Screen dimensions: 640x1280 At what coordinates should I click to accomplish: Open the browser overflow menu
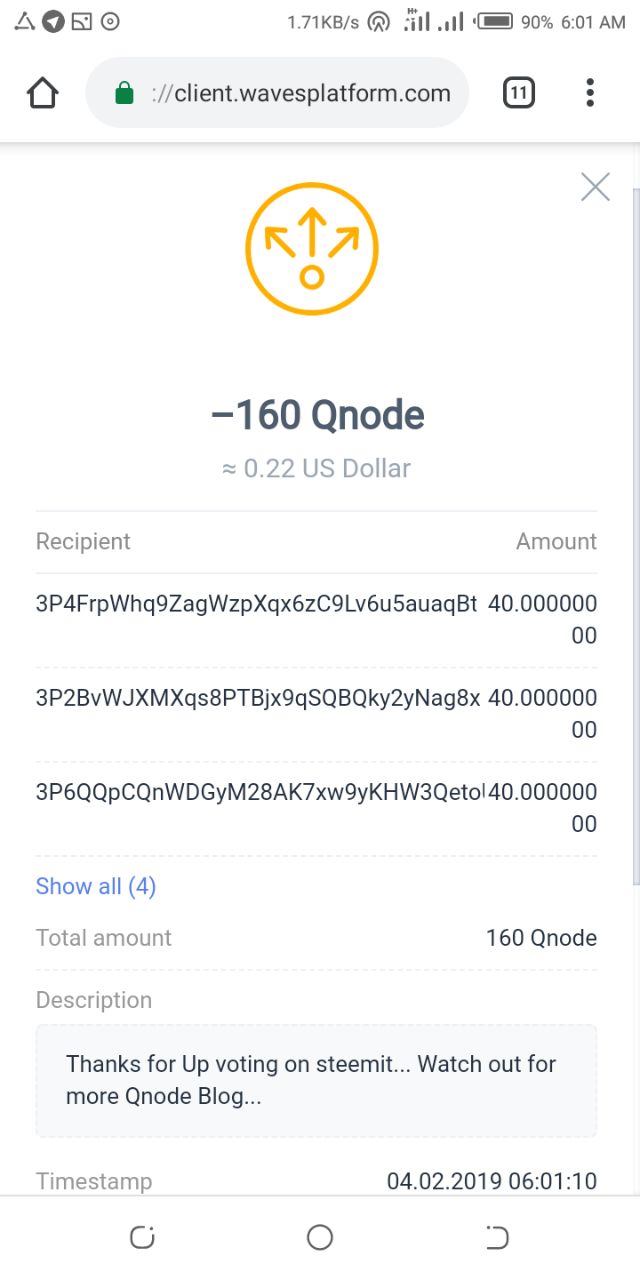(x=590, y=94)
